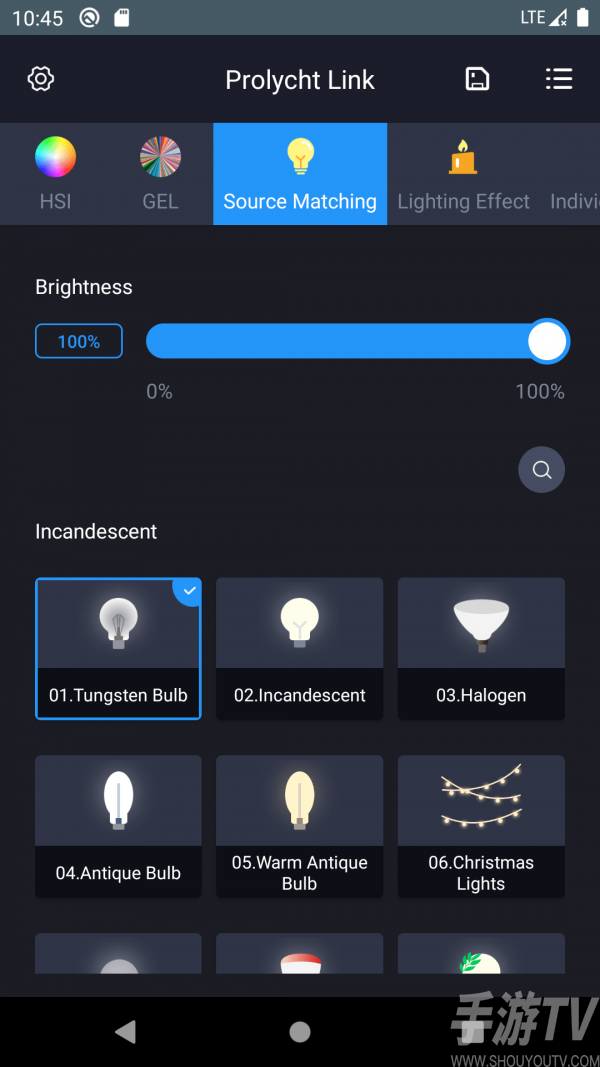This screenshot has width=600, height=1067.
Task: Go to the home screen
Action: [x=300, y=1032]
